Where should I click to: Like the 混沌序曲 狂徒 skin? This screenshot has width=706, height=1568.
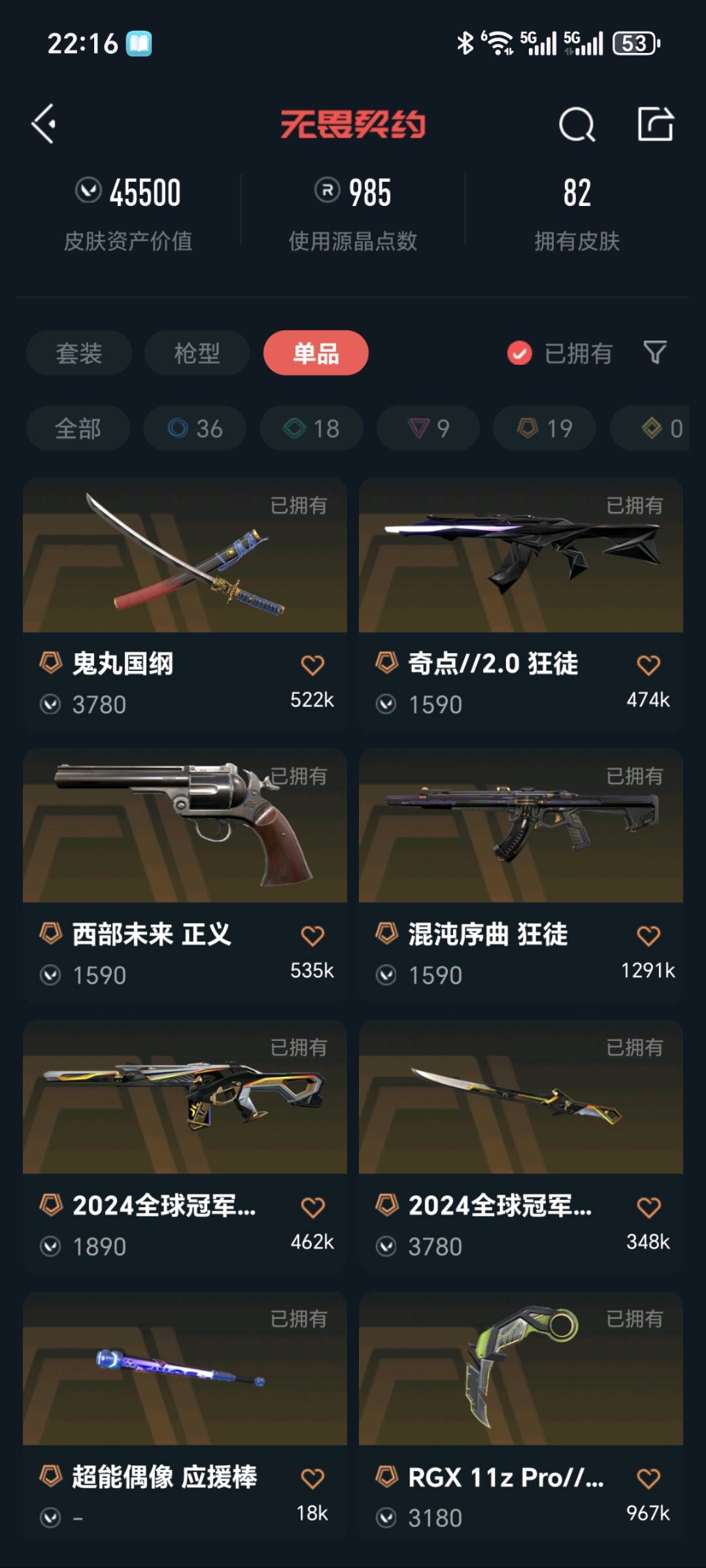(648, 936)
